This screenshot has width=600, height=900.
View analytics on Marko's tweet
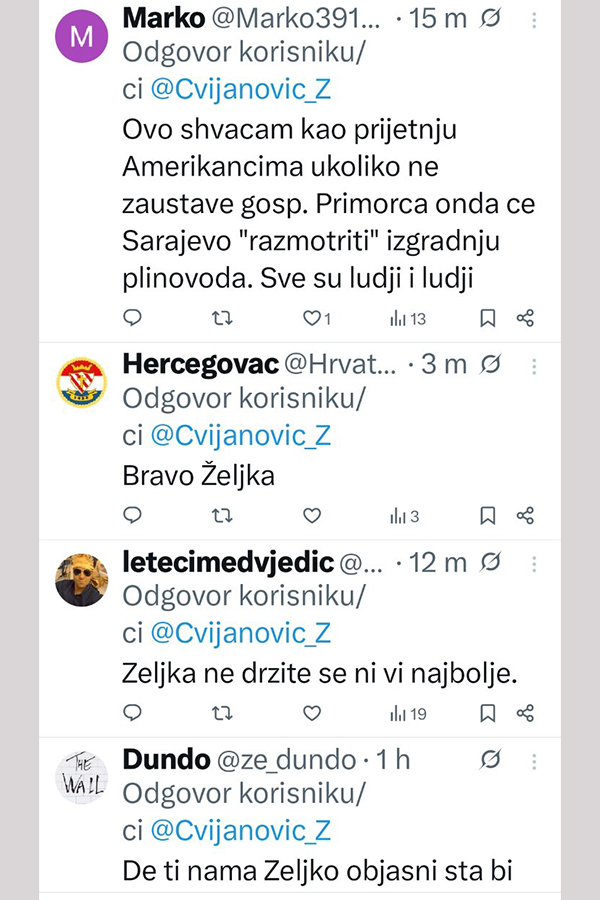[x=407, y=318]
